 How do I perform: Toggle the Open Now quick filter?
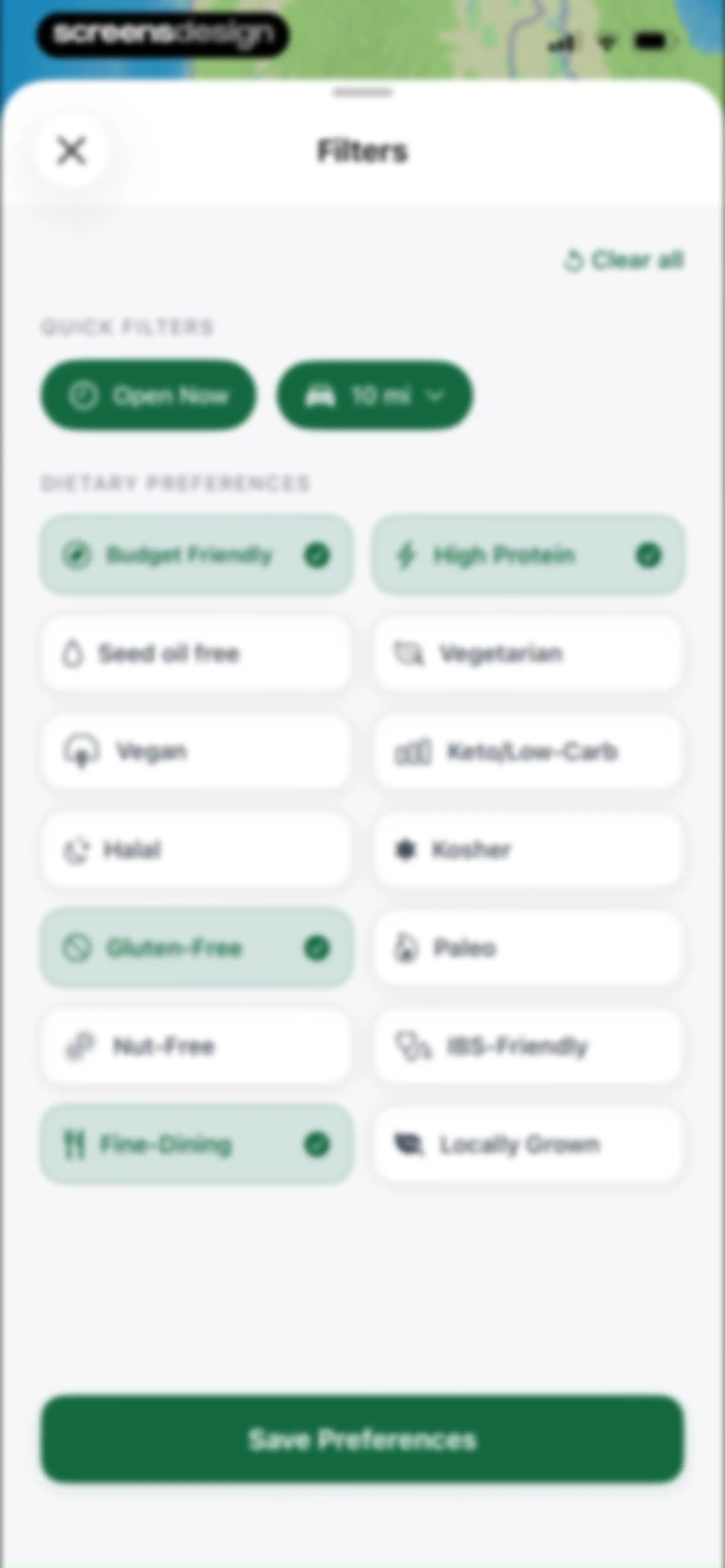tap(149, 396)
